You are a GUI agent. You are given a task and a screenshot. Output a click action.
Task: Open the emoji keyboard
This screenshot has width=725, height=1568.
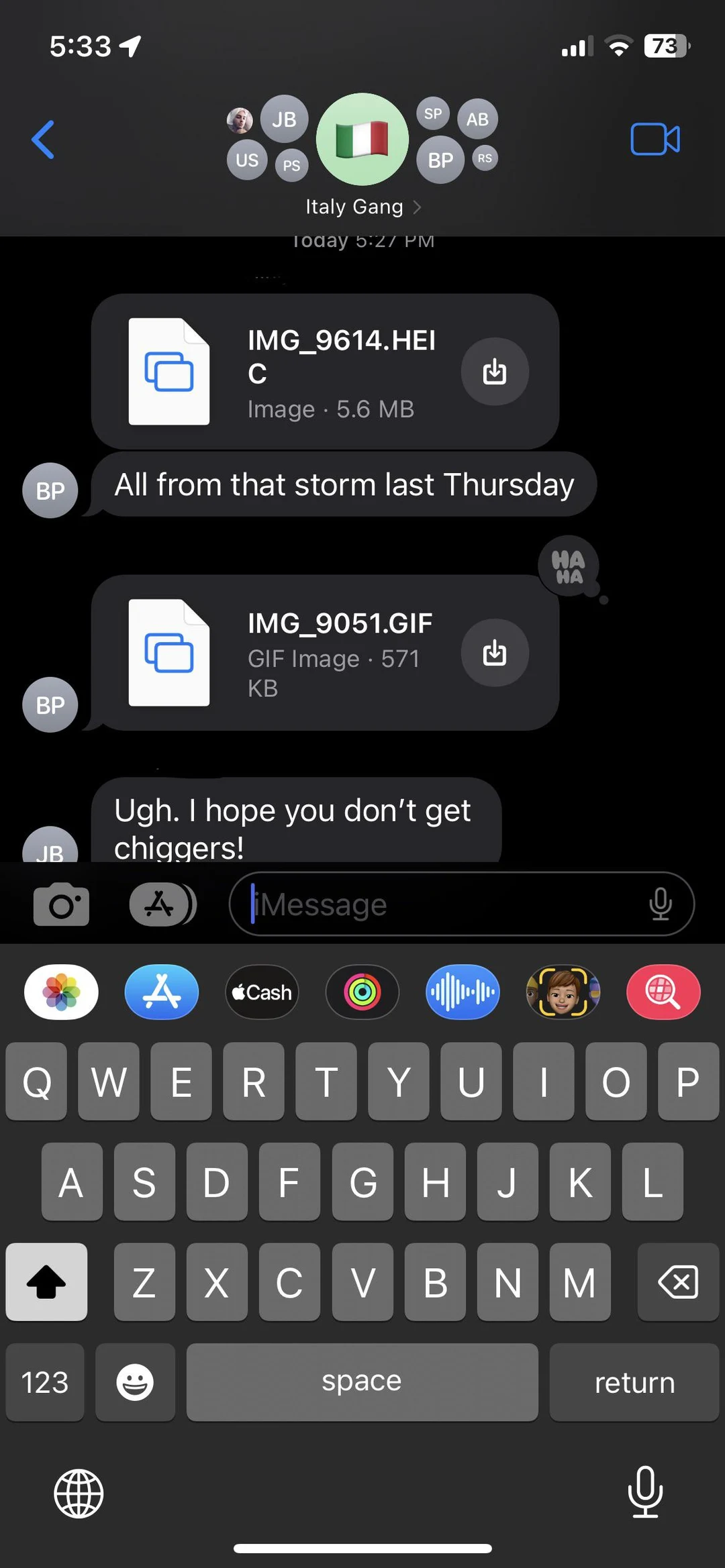(134, 1382)
